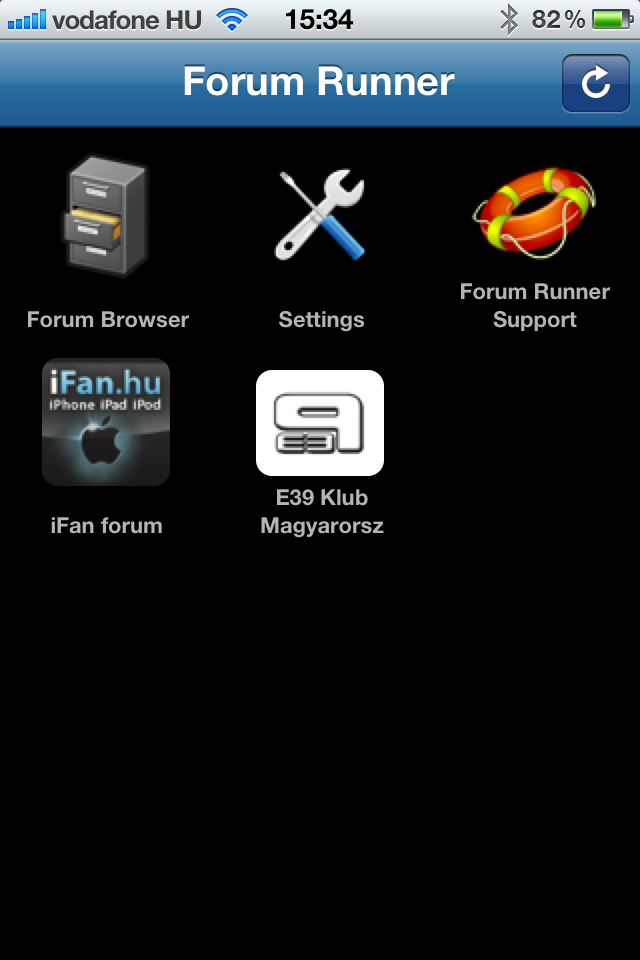Open the iFan forum
This screenshot has width=640, height=960.
pos(106,422)
